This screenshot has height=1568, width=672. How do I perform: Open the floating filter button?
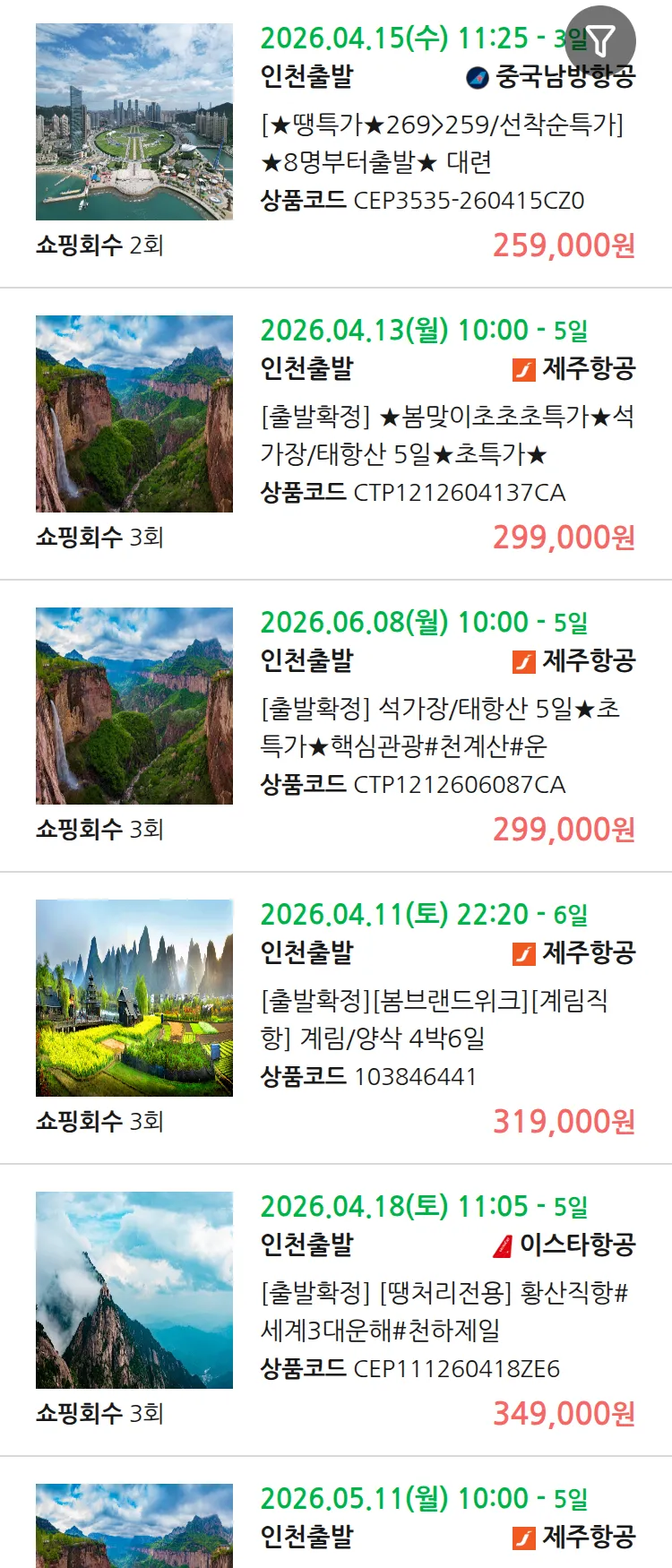click(x=601, y=40)
